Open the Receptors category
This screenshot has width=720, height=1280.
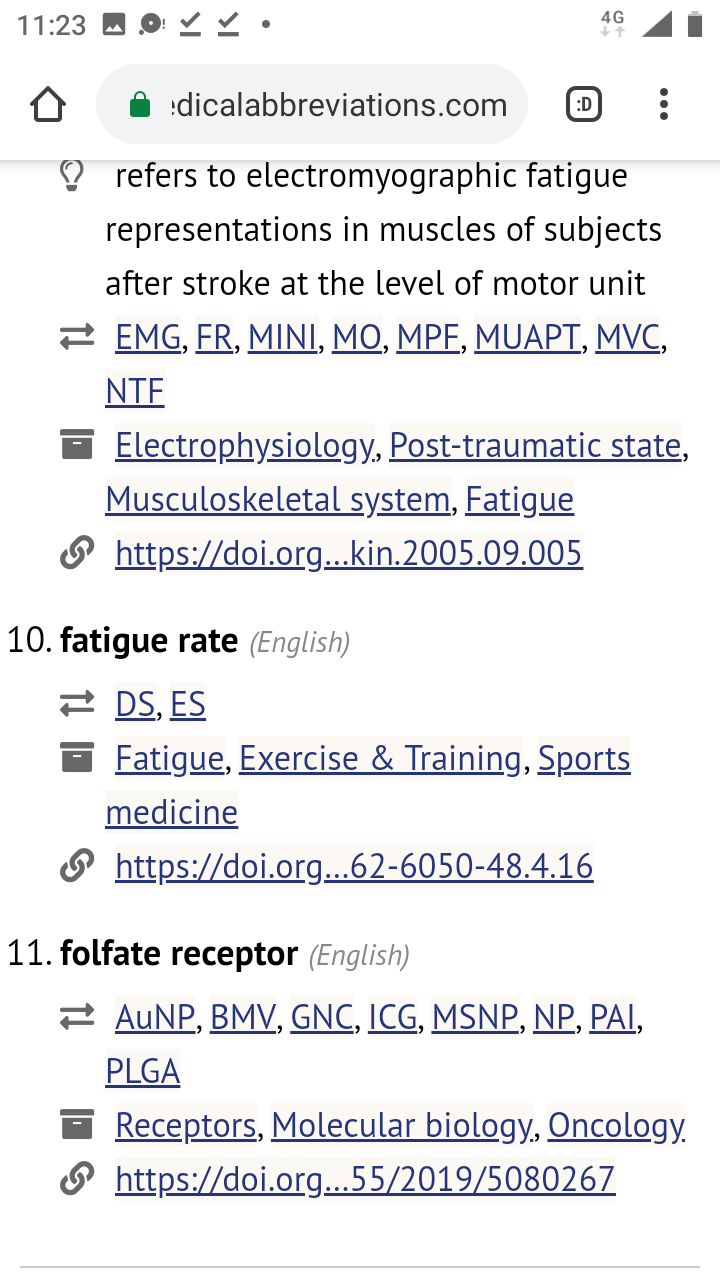click(186, 1127)
